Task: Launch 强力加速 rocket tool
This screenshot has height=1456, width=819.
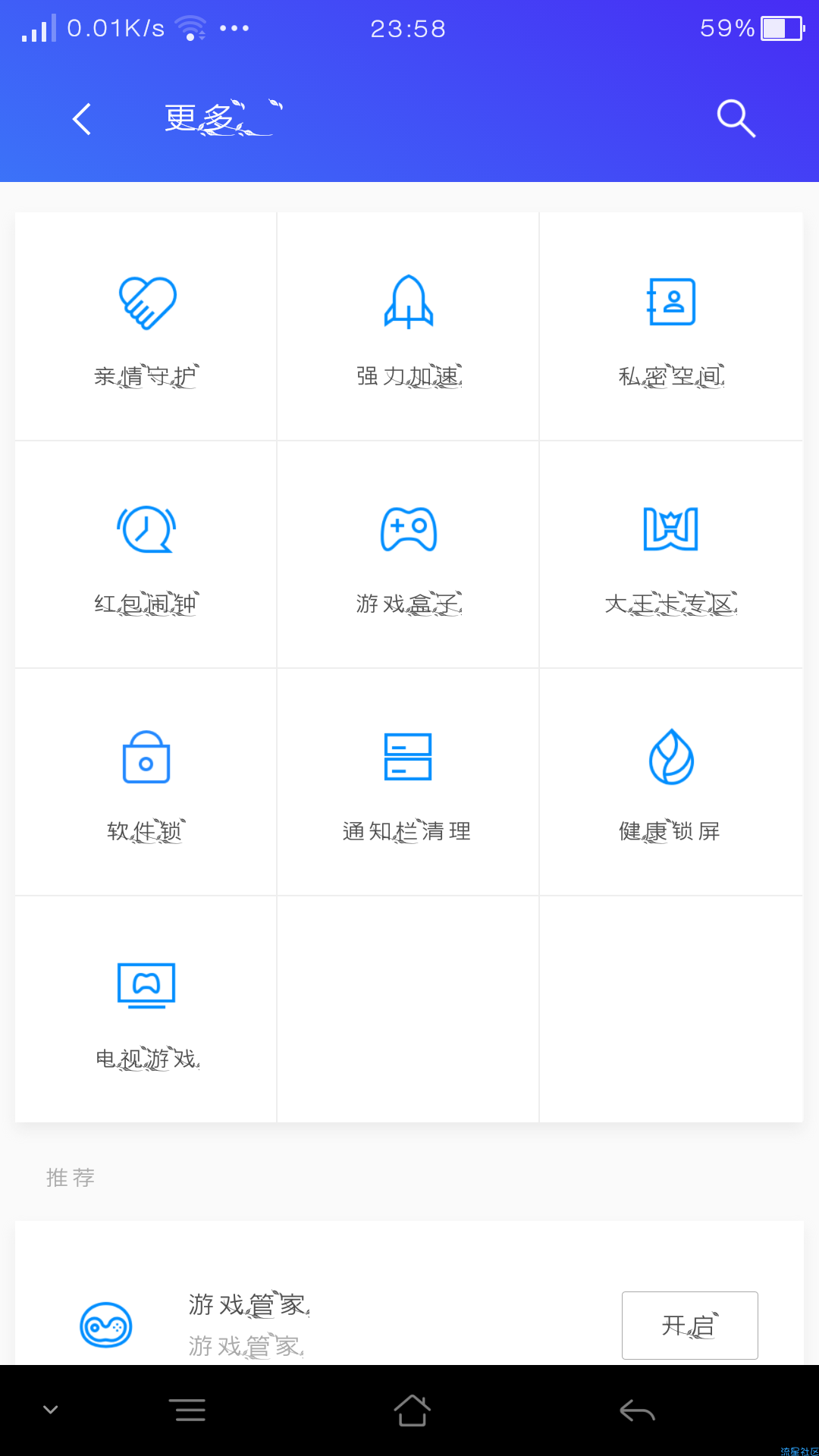Action: [408, 326]
